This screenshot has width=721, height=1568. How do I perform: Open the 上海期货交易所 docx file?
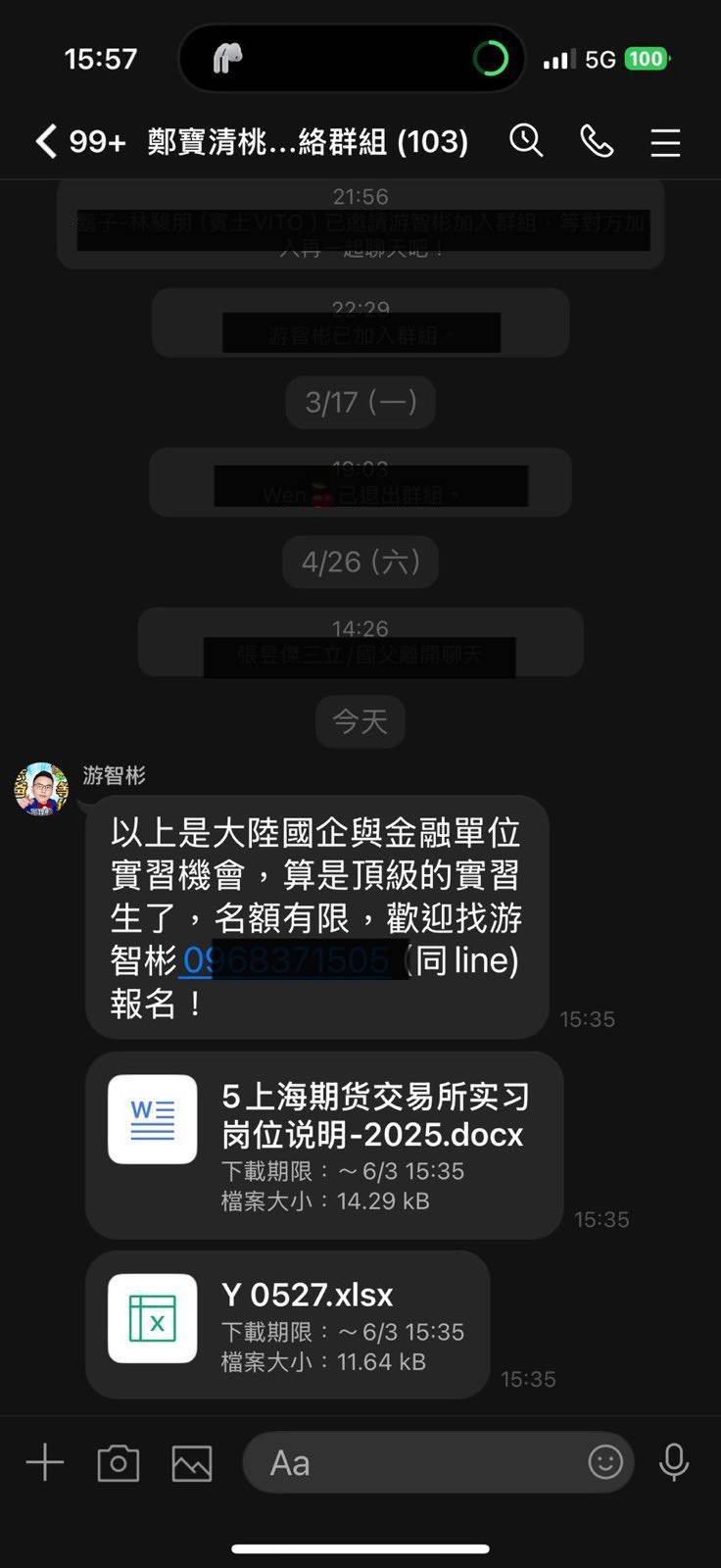pyautogui.click(x=323, y=1144)
